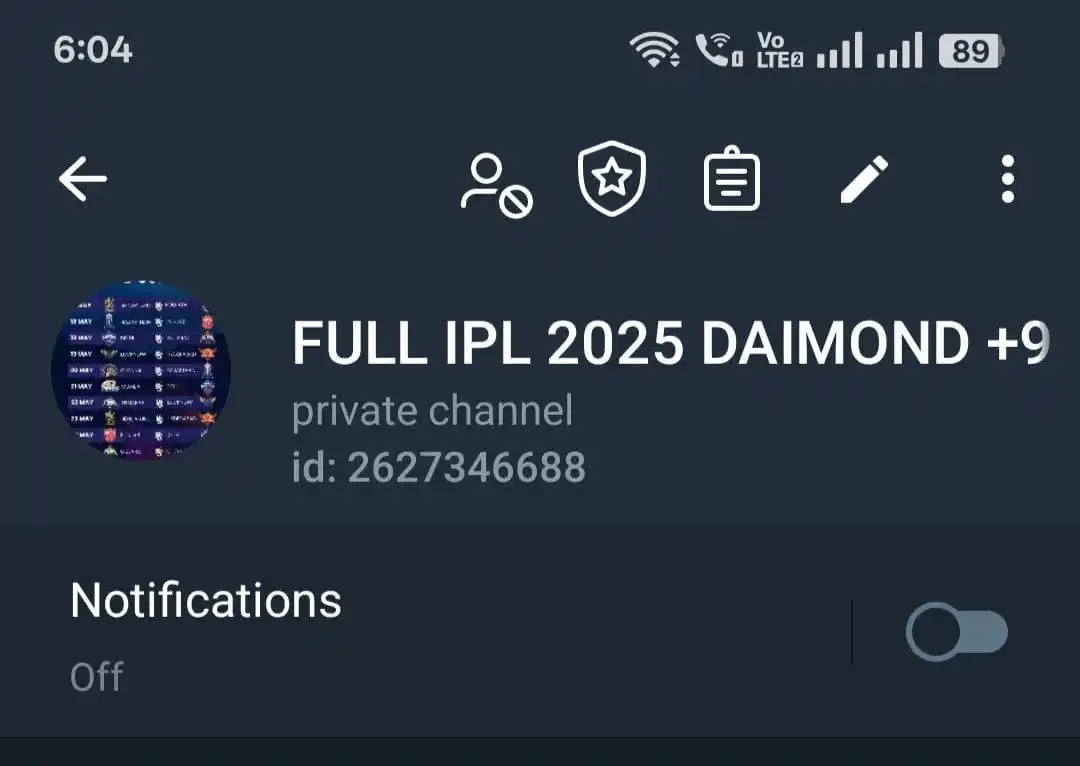Viewport: 1080px width, 766px height.
Task: Open the three-dot overflow menu
Action: [1007, 180]
